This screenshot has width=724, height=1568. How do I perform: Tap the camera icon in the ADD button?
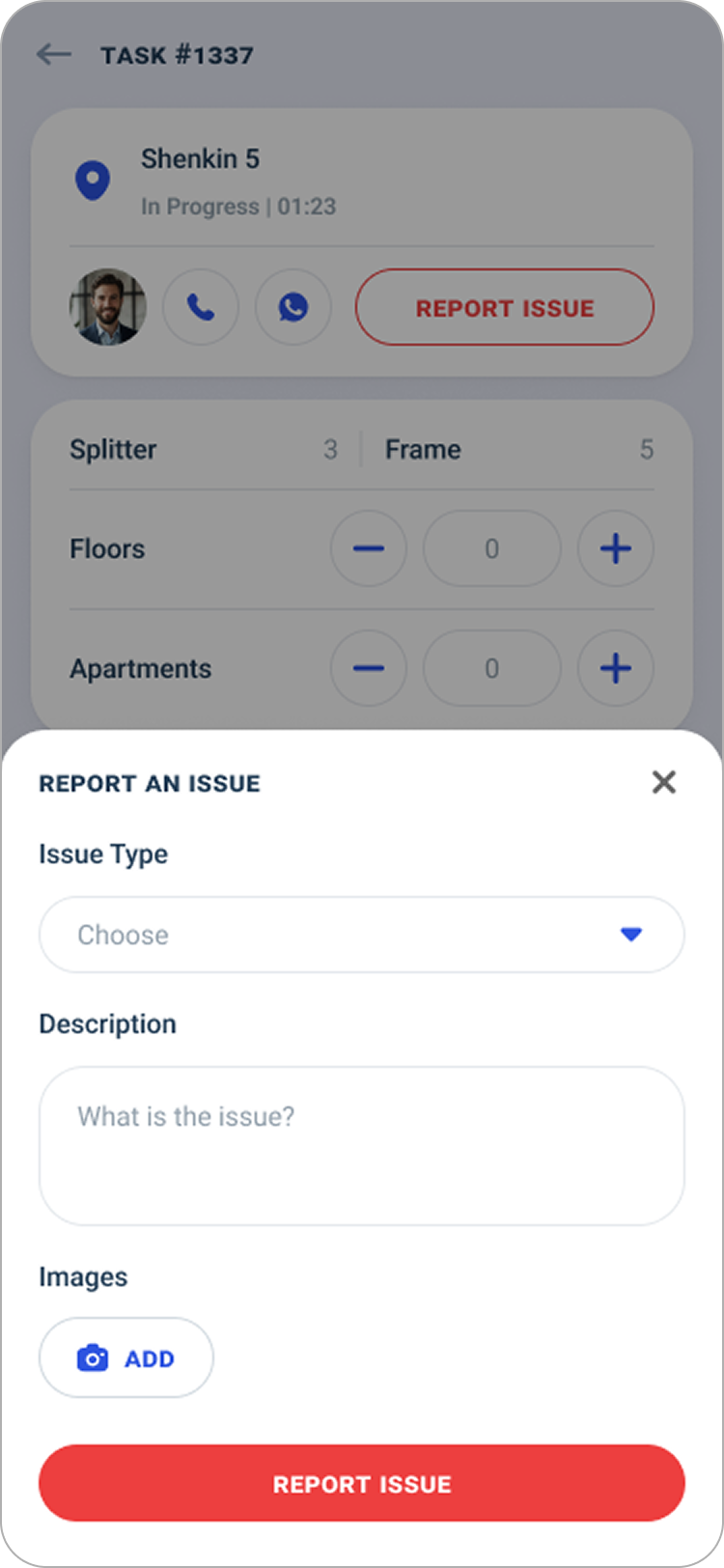(x=93, y=1358)
